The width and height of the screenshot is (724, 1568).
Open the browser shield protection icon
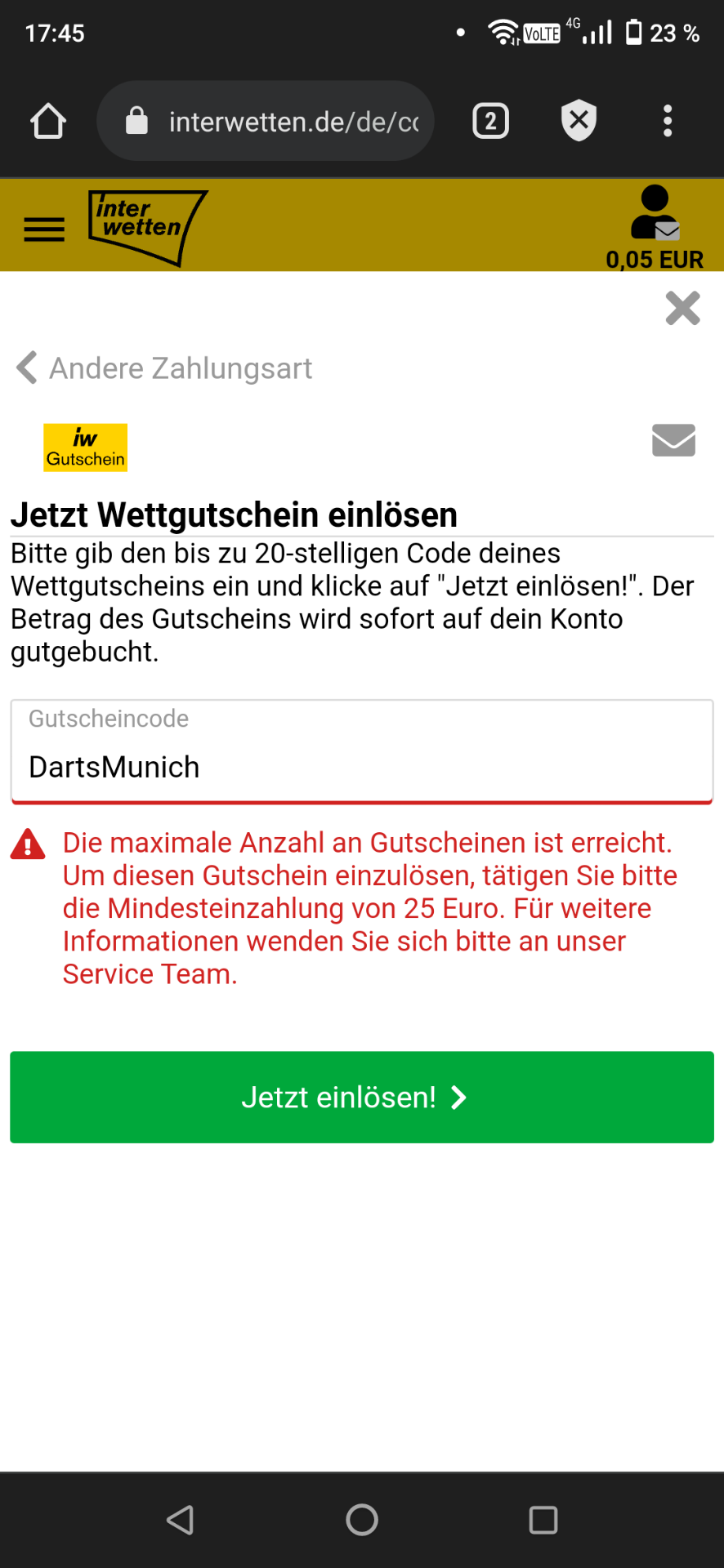coord(579,121)
